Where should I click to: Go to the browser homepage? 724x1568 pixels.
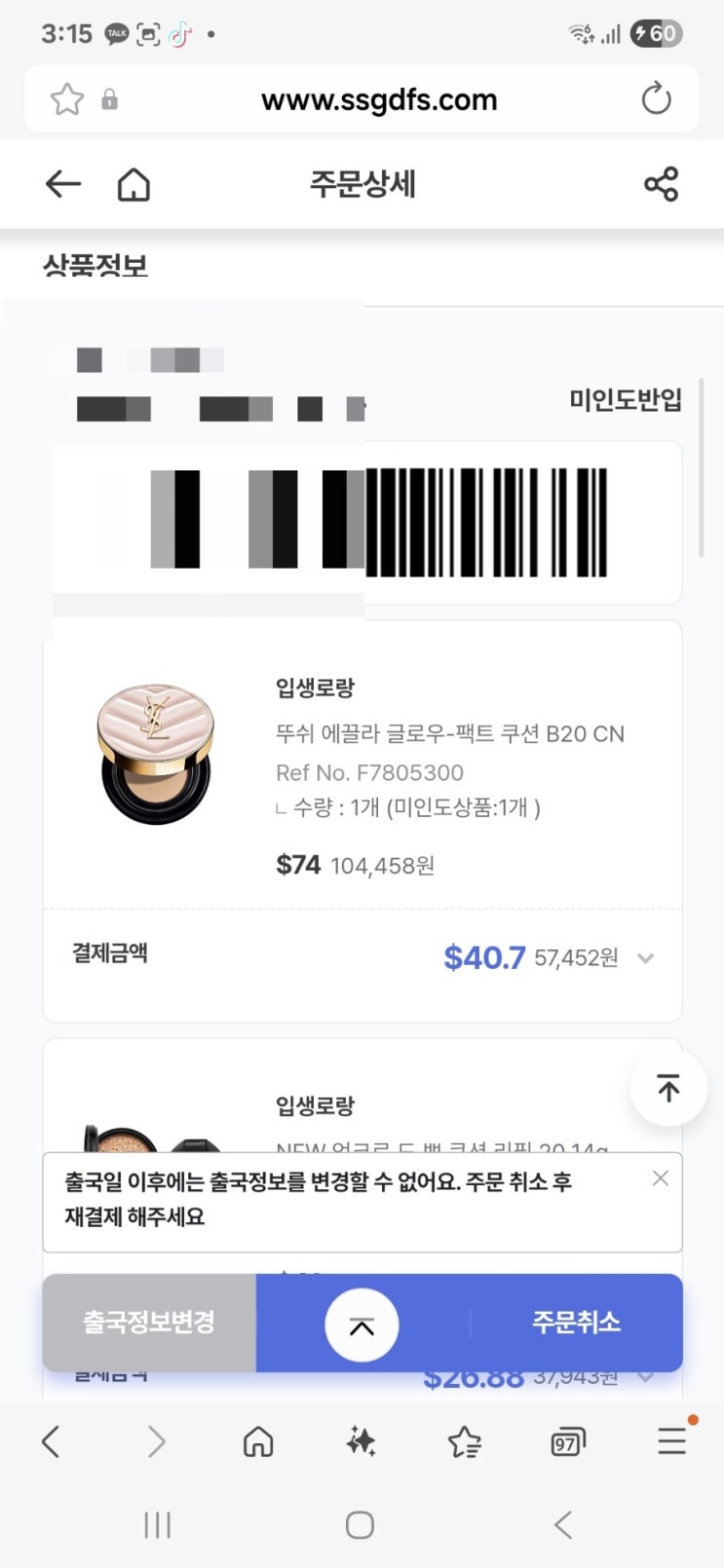tap(258, 1441)
